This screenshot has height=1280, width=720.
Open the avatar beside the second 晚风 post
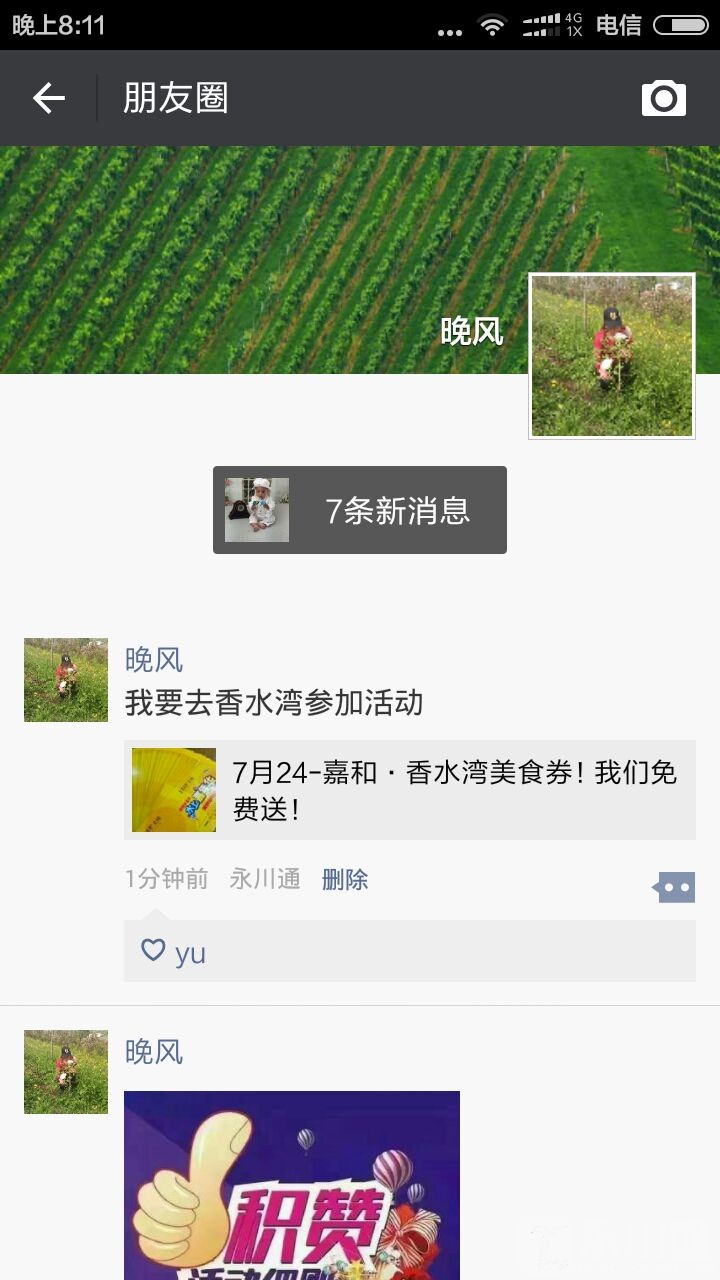[64, 1071]
